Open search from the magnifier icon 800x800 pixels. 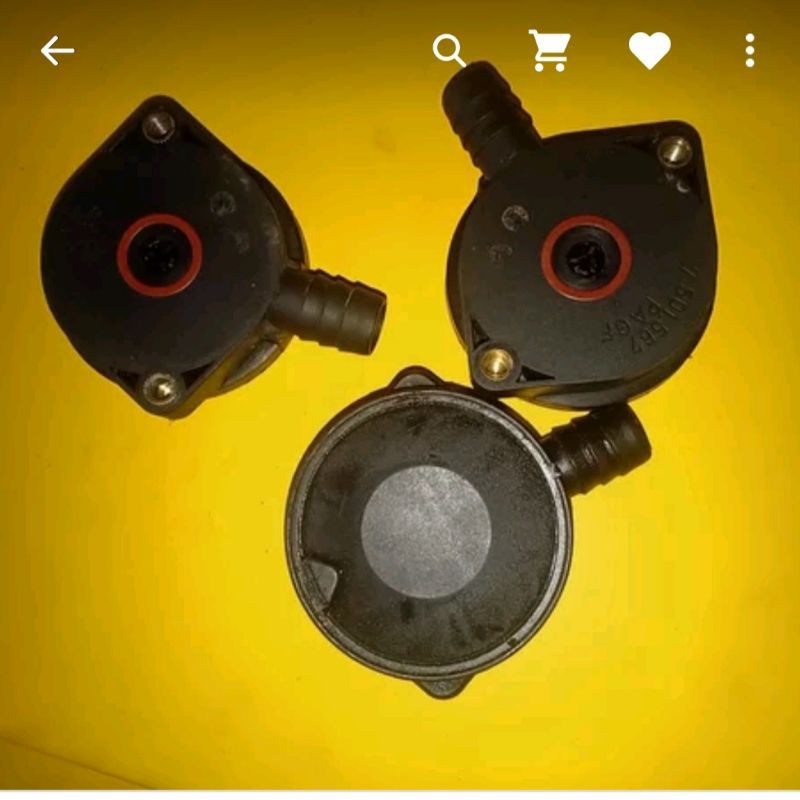click(x=449, y=50)
